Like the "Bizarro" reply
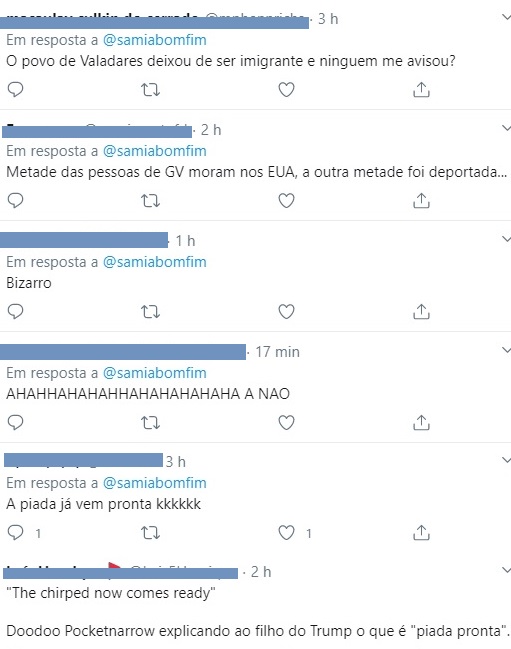This screenshot has width=511, height=649. [x=286, y=311]
